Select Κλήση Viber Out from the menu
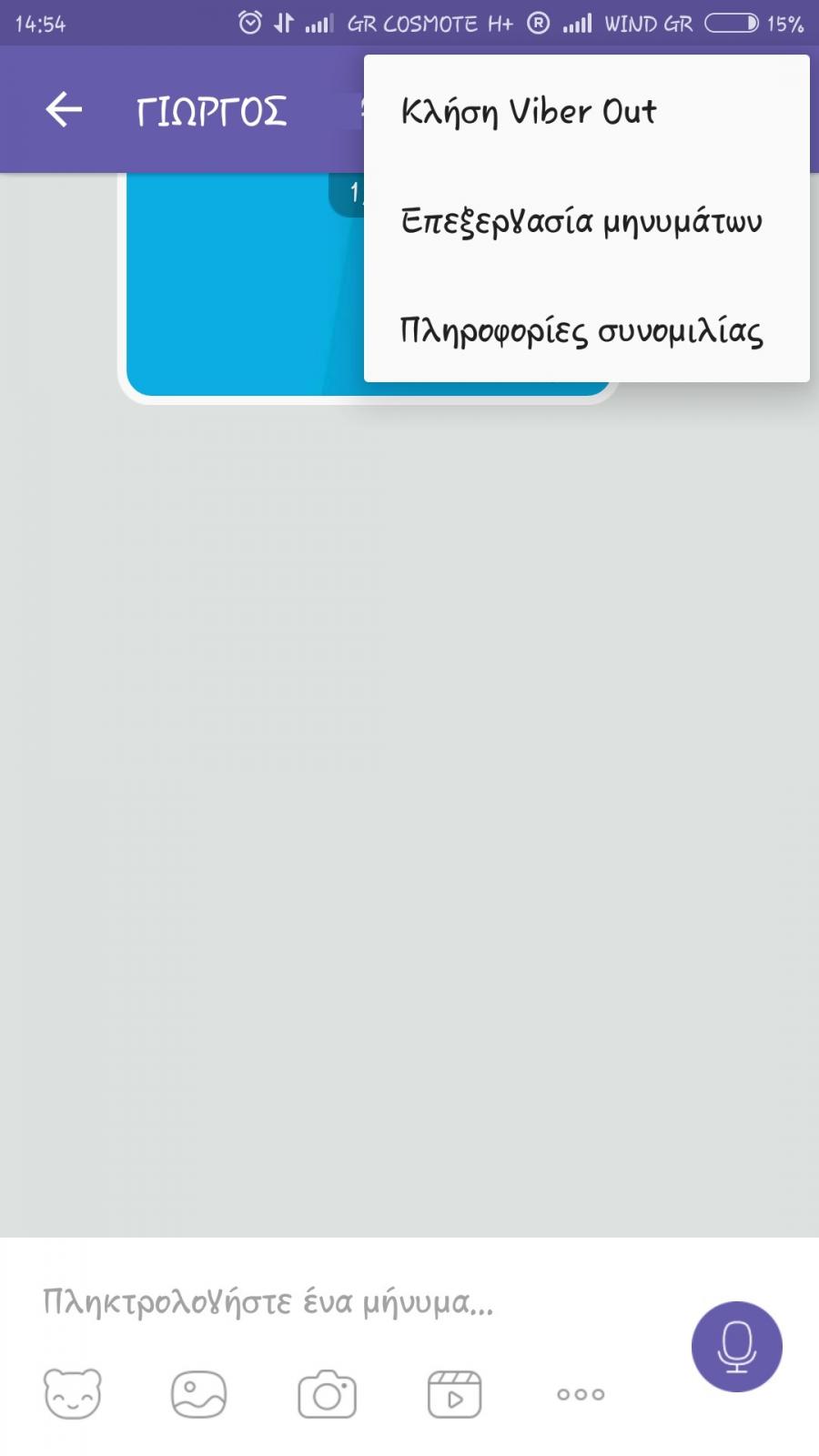This screenshot has height=1456, width=819. pos(587,110)
